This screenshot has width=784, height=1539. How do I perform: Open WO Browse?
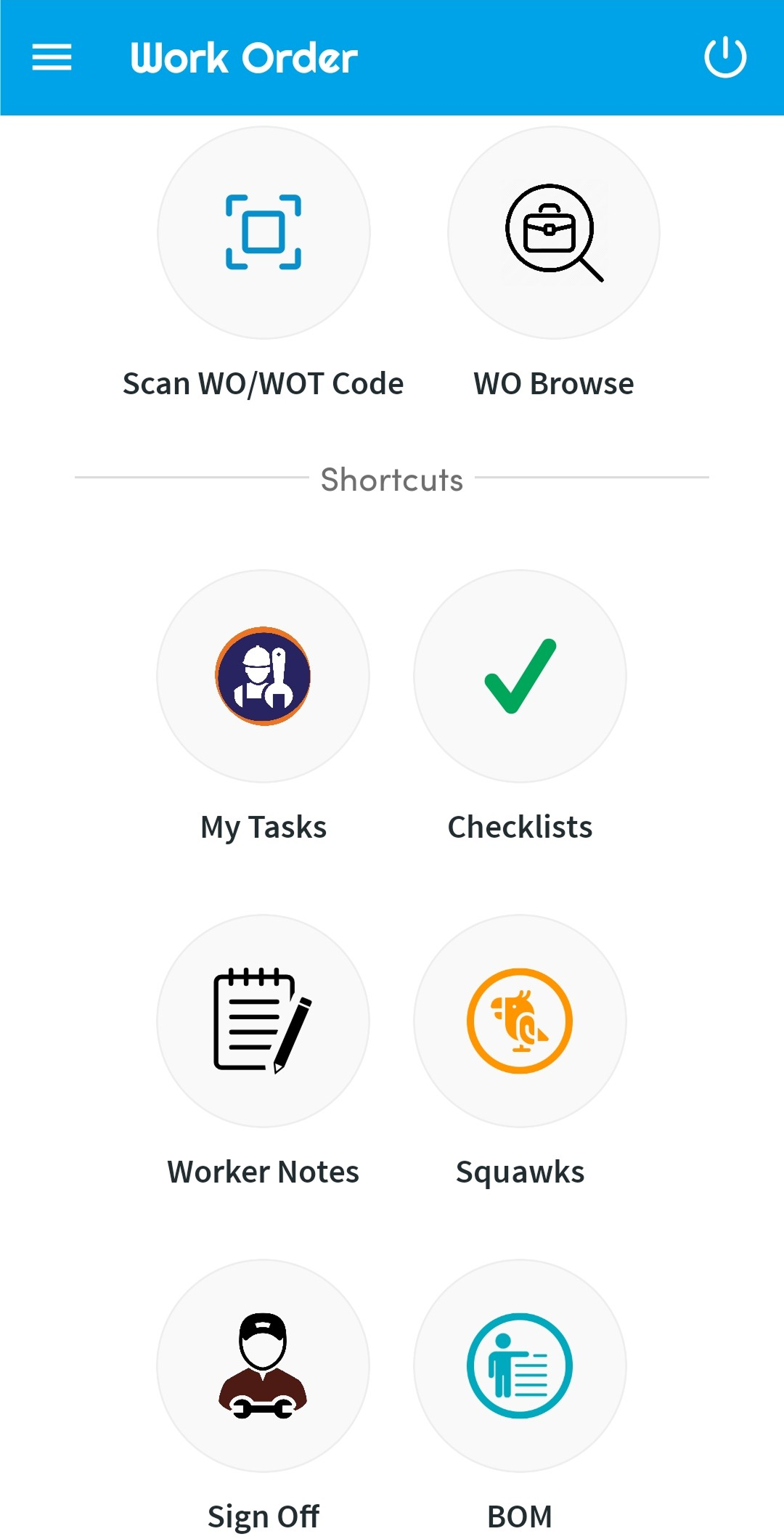[554, 233]
